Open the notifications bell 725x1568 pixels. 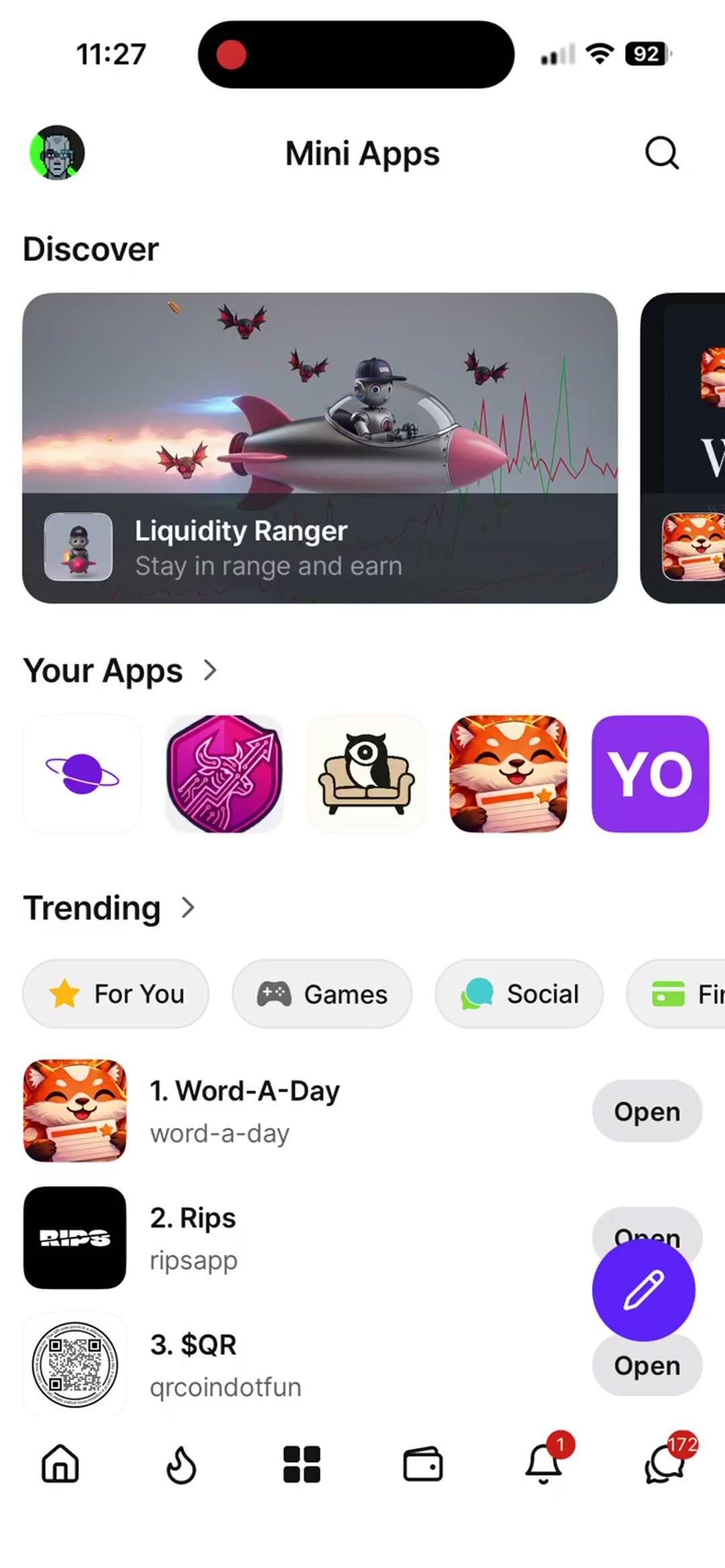[544, 1465]
